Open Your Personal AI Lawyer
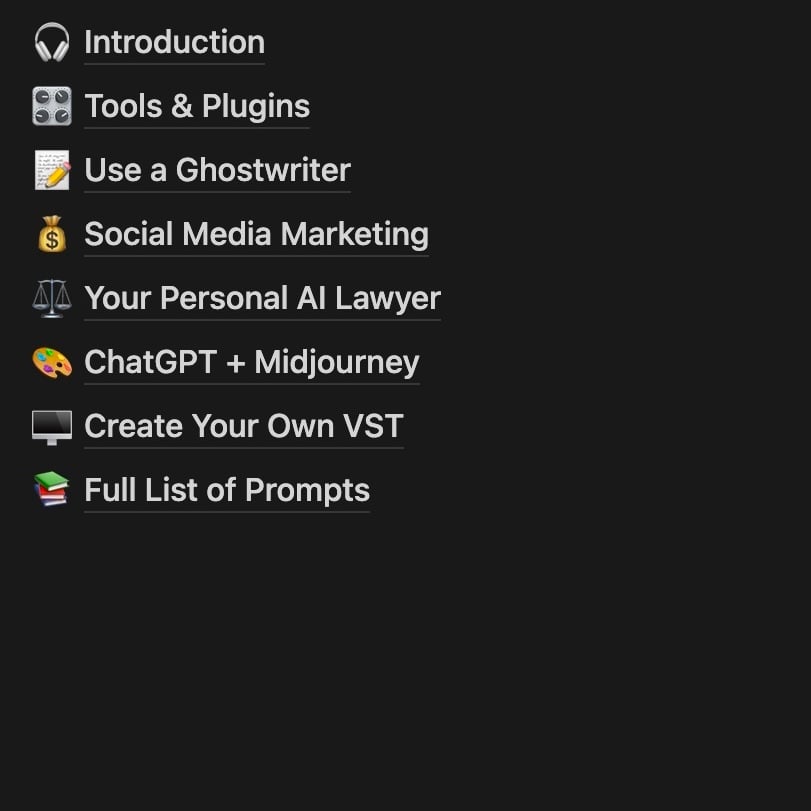Screen dimensions: 811x811 [x=262, y=299]
